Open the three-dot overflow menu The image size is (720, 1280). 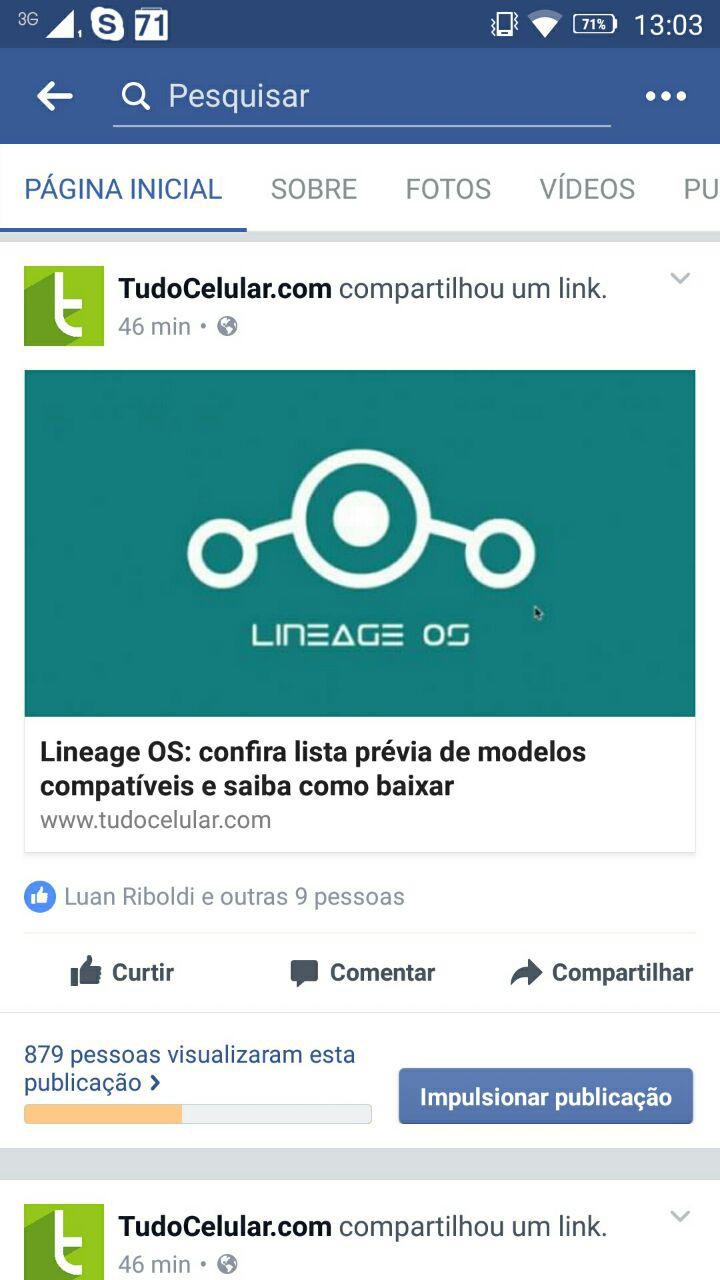pyautogui.click(x=666, y=96)
